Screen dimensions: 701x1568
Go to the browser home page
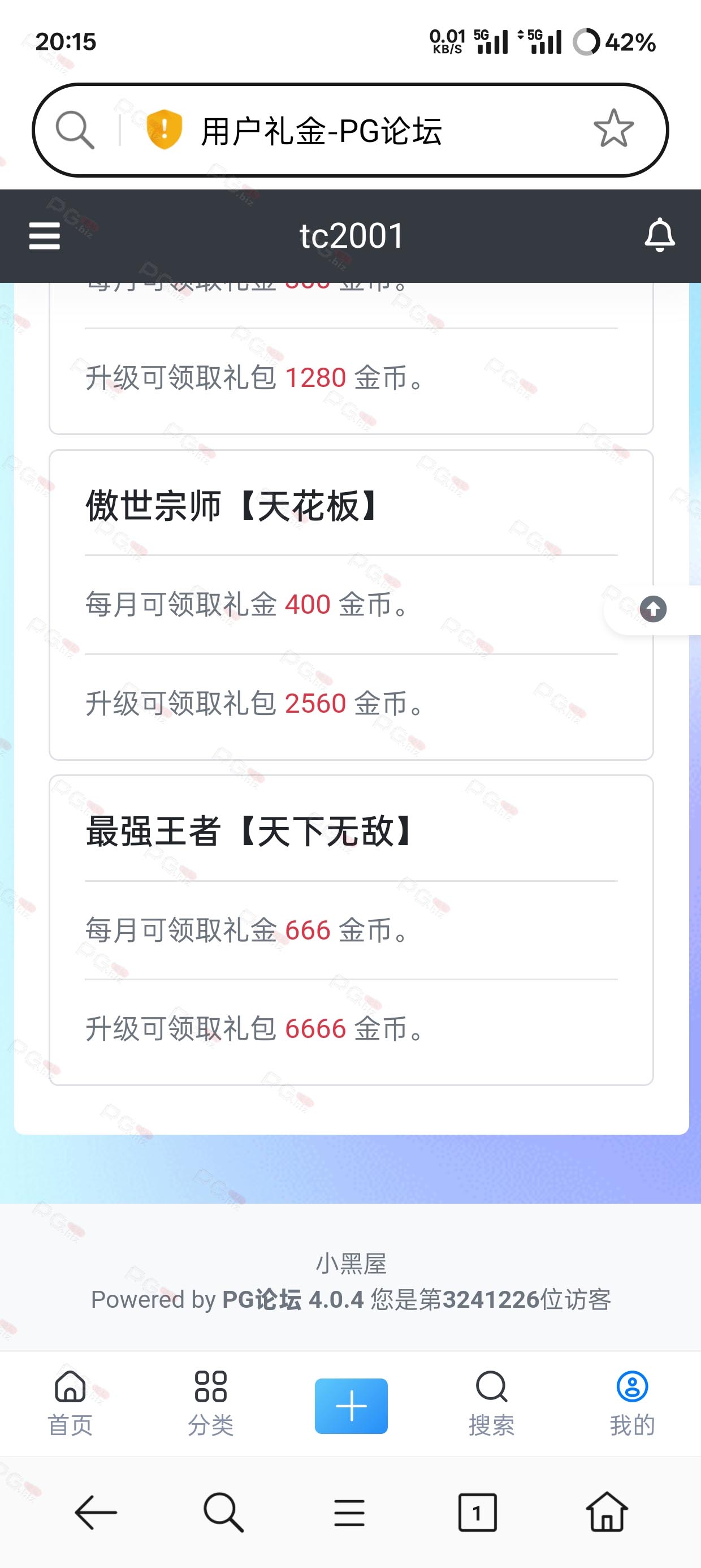coord(607,1511)
